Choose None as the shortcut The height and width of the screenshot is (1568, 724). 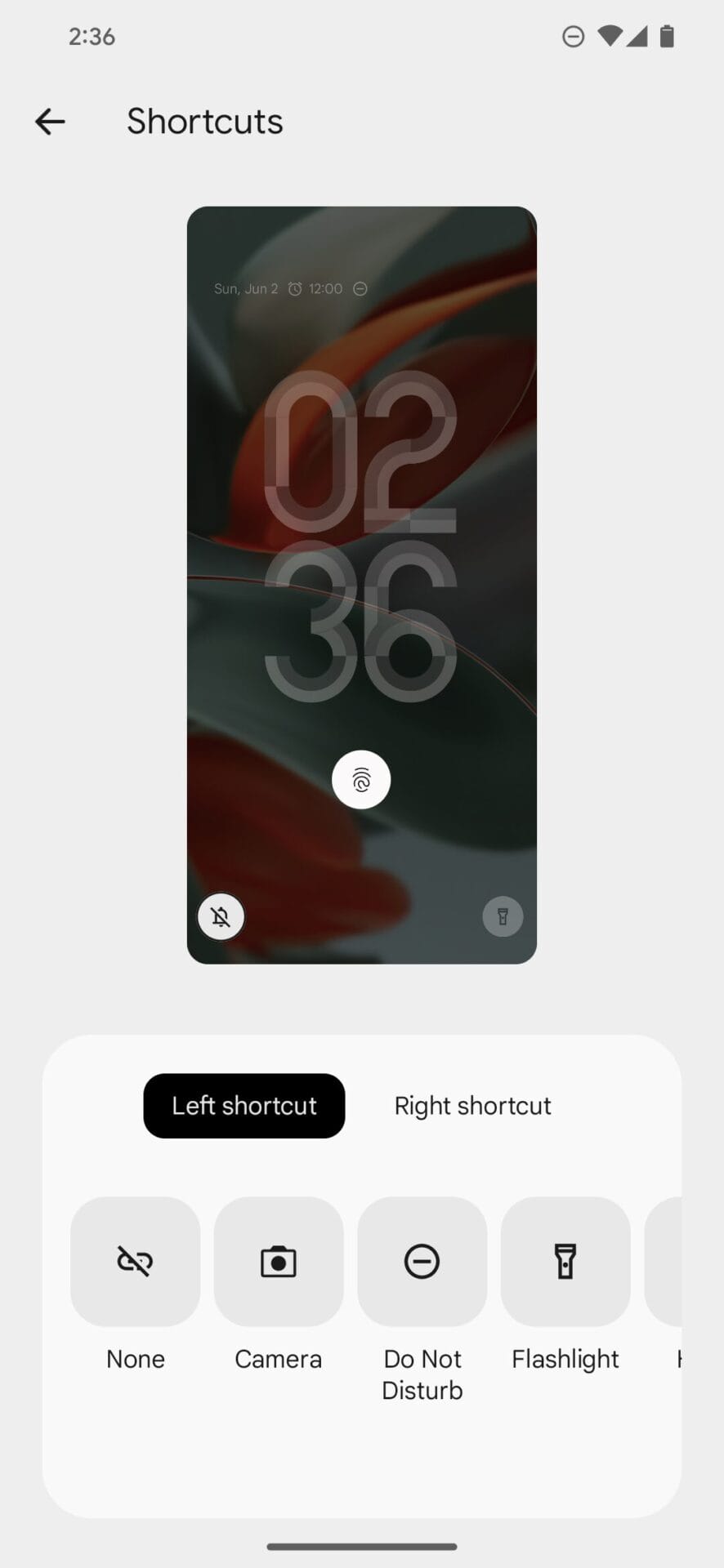click(136, 1261)
